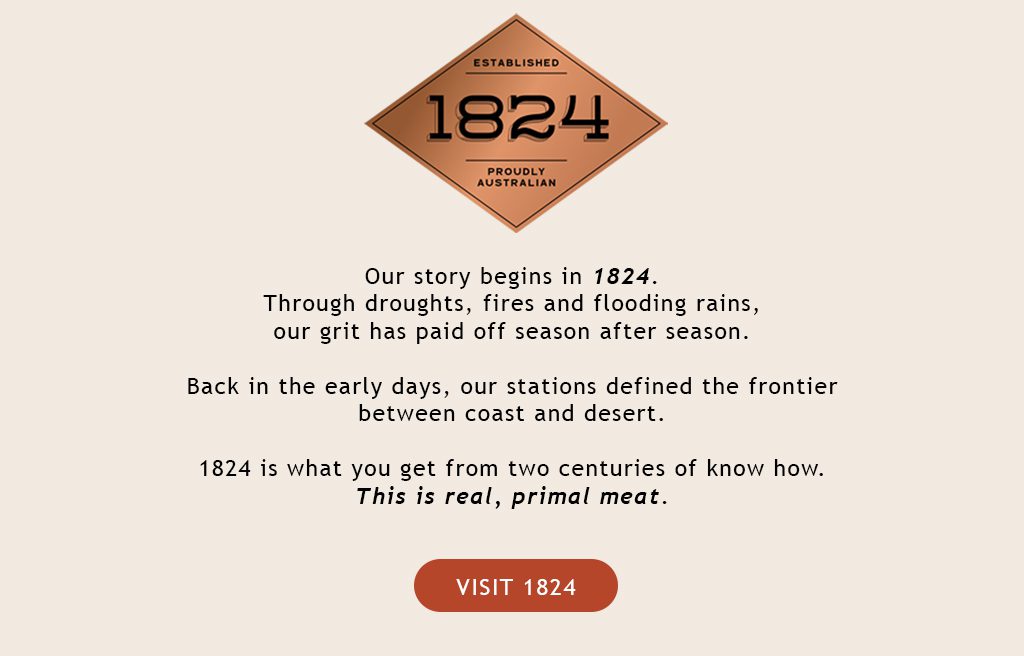Tap the VISIT 1824 button
Image resolution: width=1024 pixels, height=656 pixels.
click(515, 586)
